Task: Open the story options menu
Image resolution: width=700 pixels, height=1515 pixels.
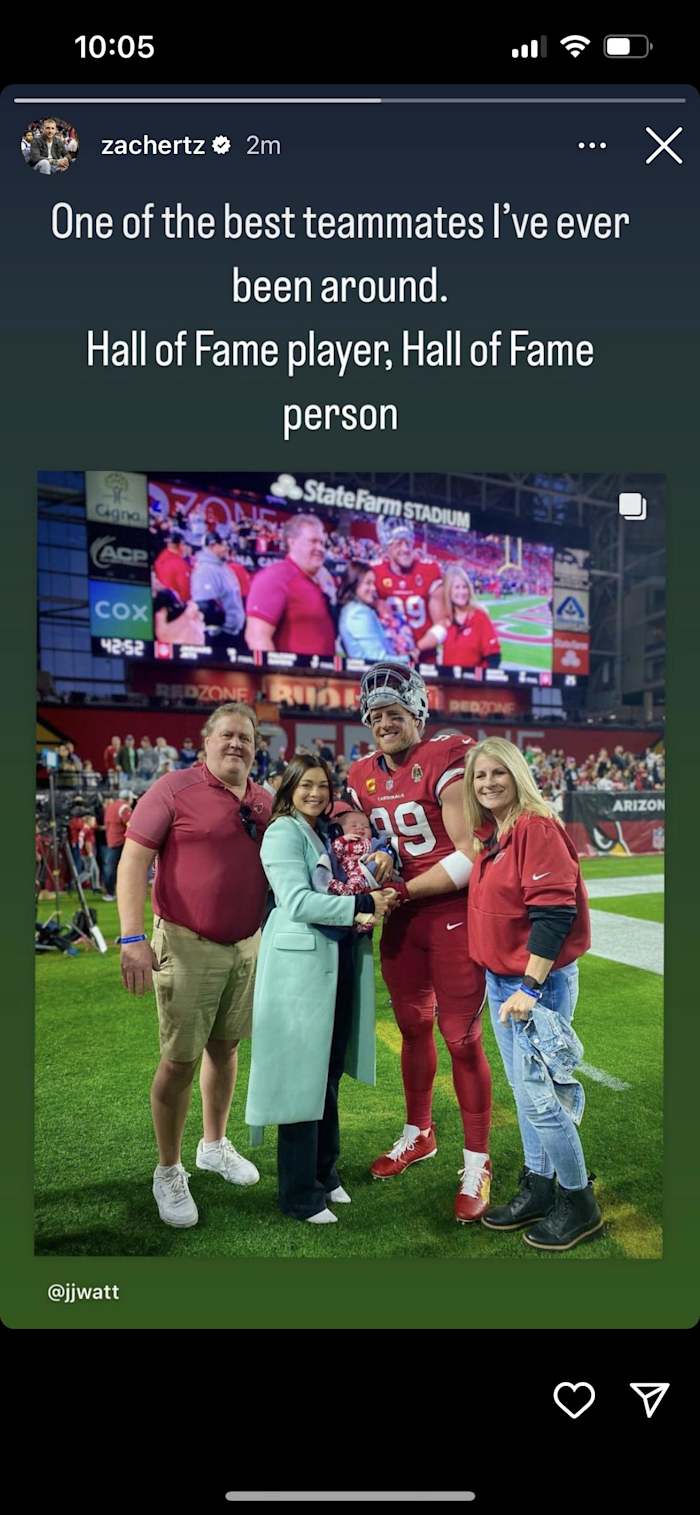Action: click(592, 146)
